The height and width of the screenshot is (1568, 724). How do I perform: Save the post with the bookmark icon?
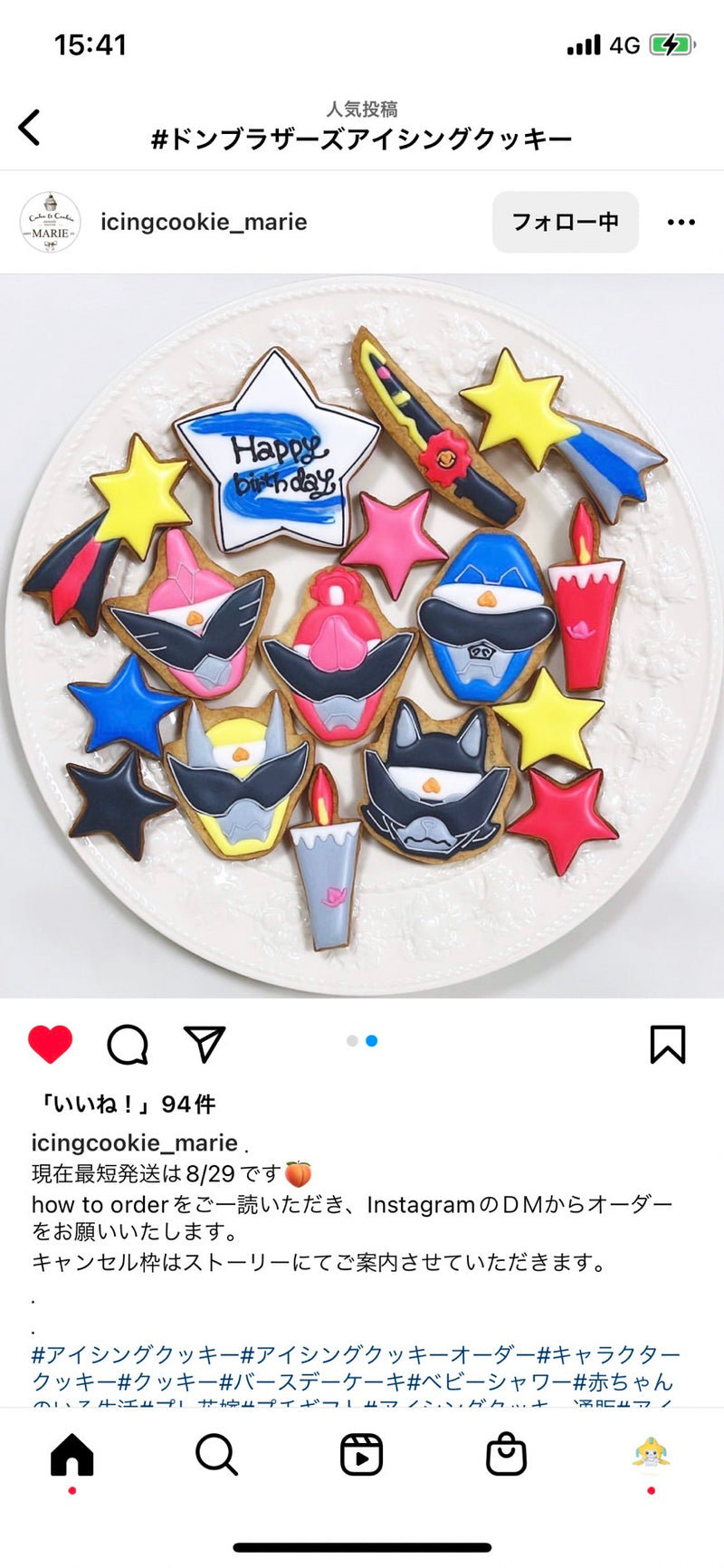click(x=668, y=1045)
